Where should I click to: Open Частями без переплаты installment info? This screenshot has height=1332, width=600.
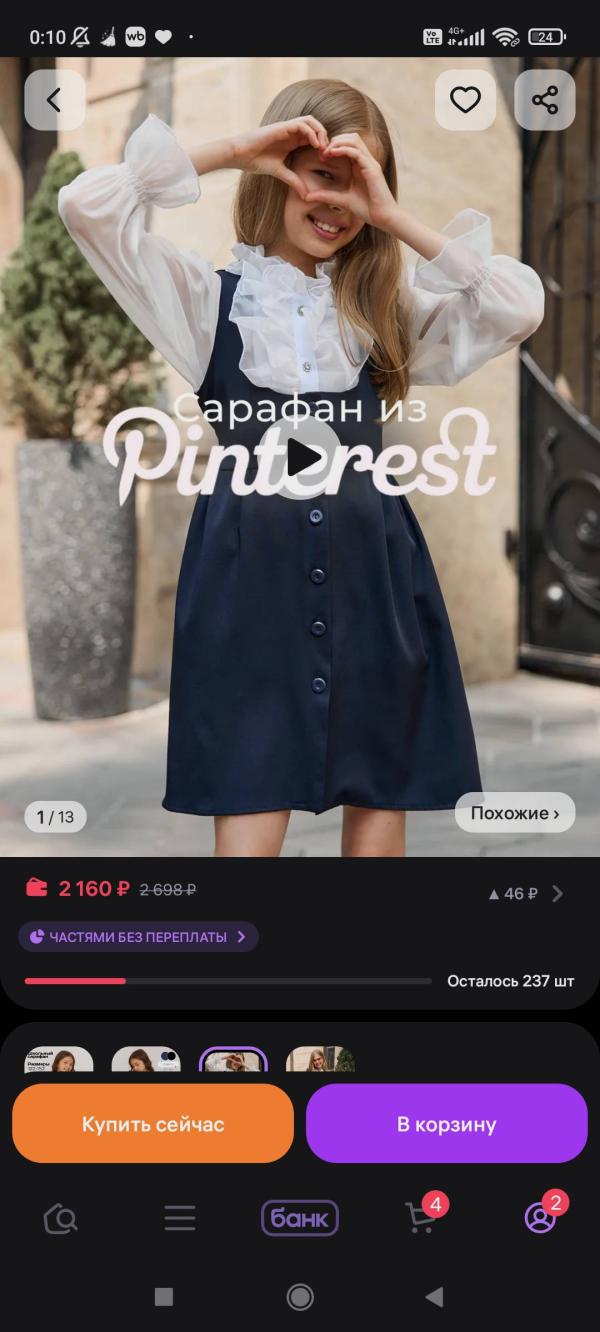[x=139, y=937]
